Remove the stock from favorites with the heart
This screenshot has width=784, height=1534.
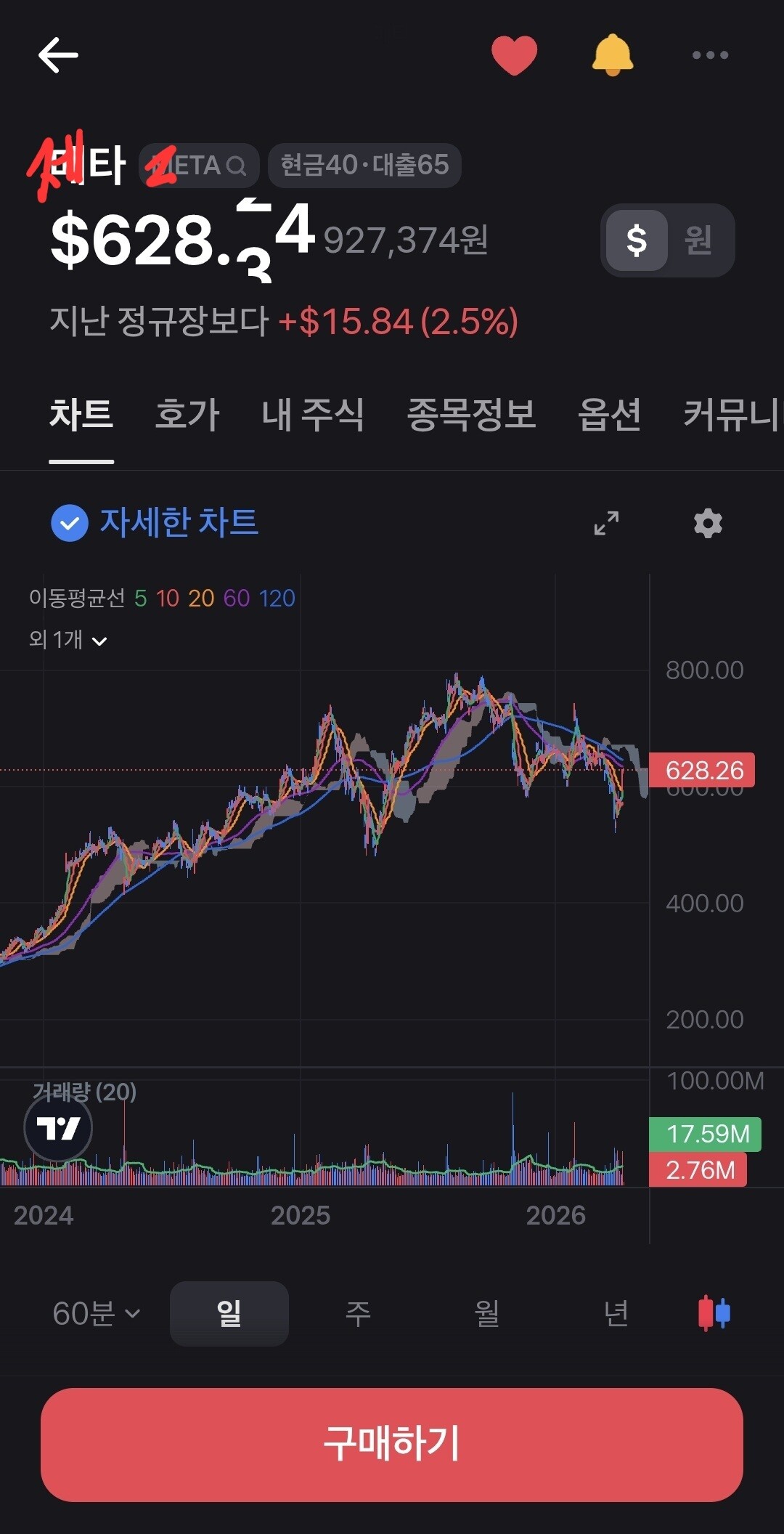pyautogui.click(x=514, y=55)
